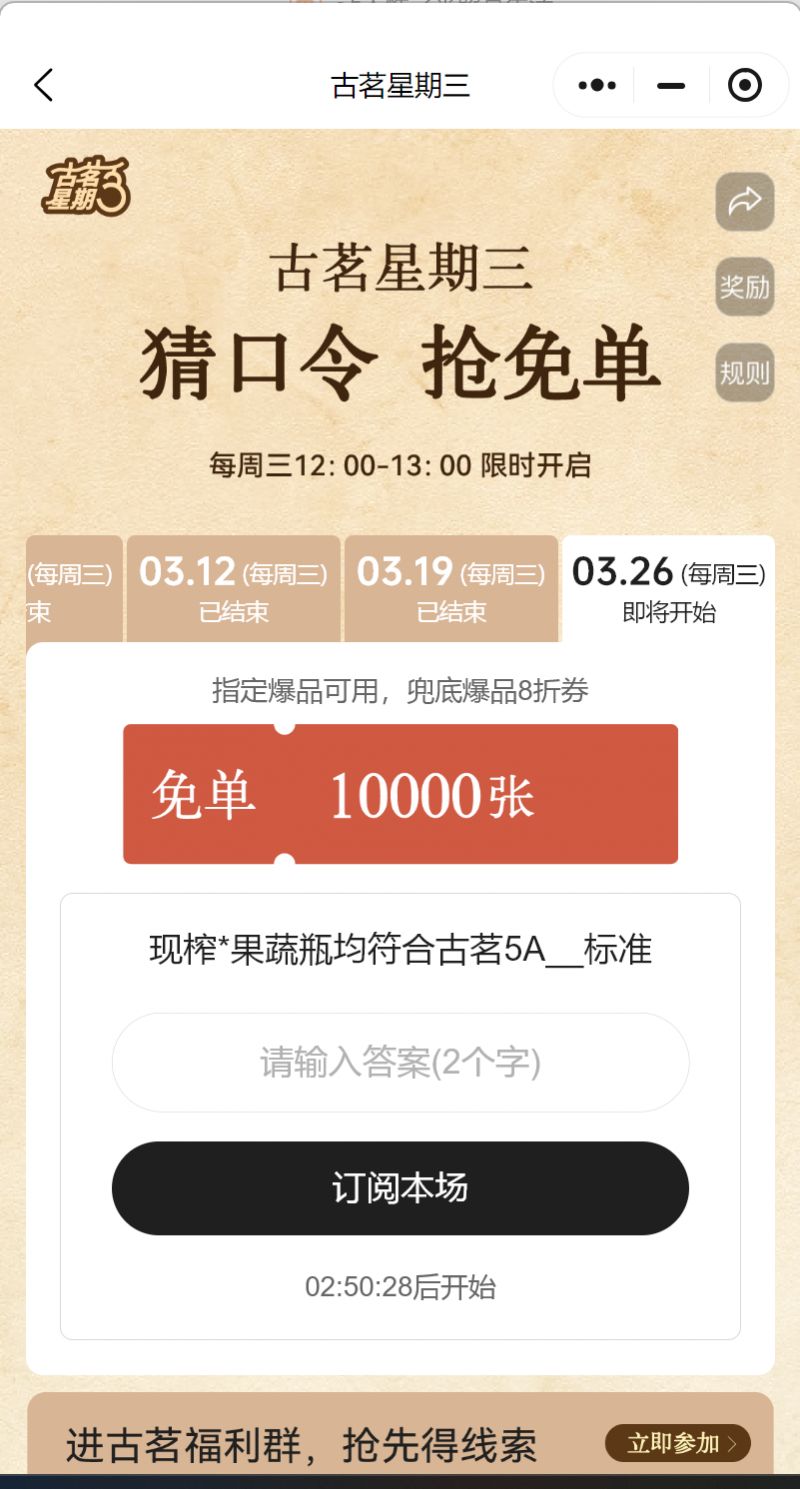The height and width of the screenshot is (1489, 800).
Task: Close the mini program via circle icon
Action: coord(745,86)
